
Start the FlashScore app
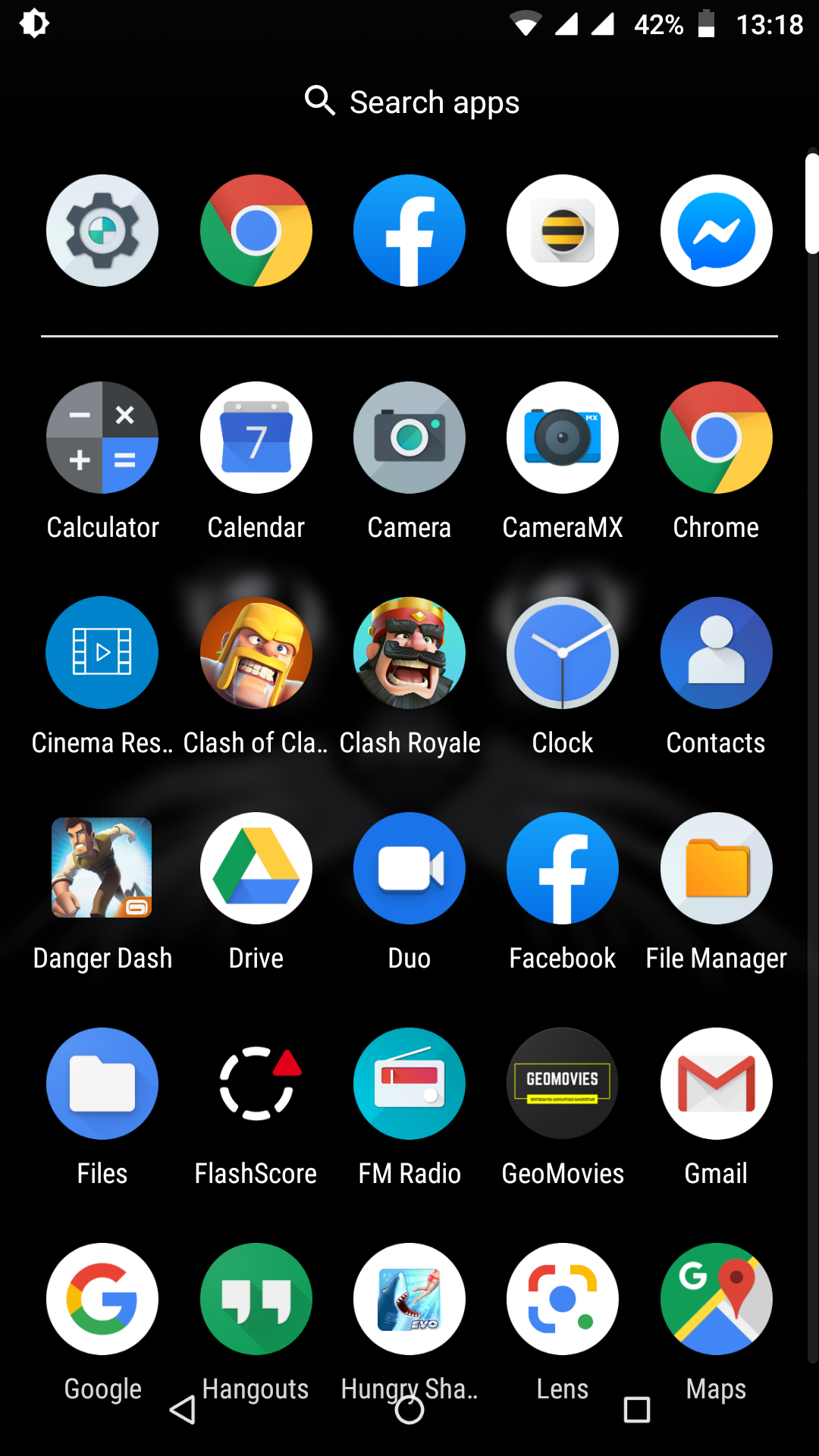click(x=256, y=1084)
